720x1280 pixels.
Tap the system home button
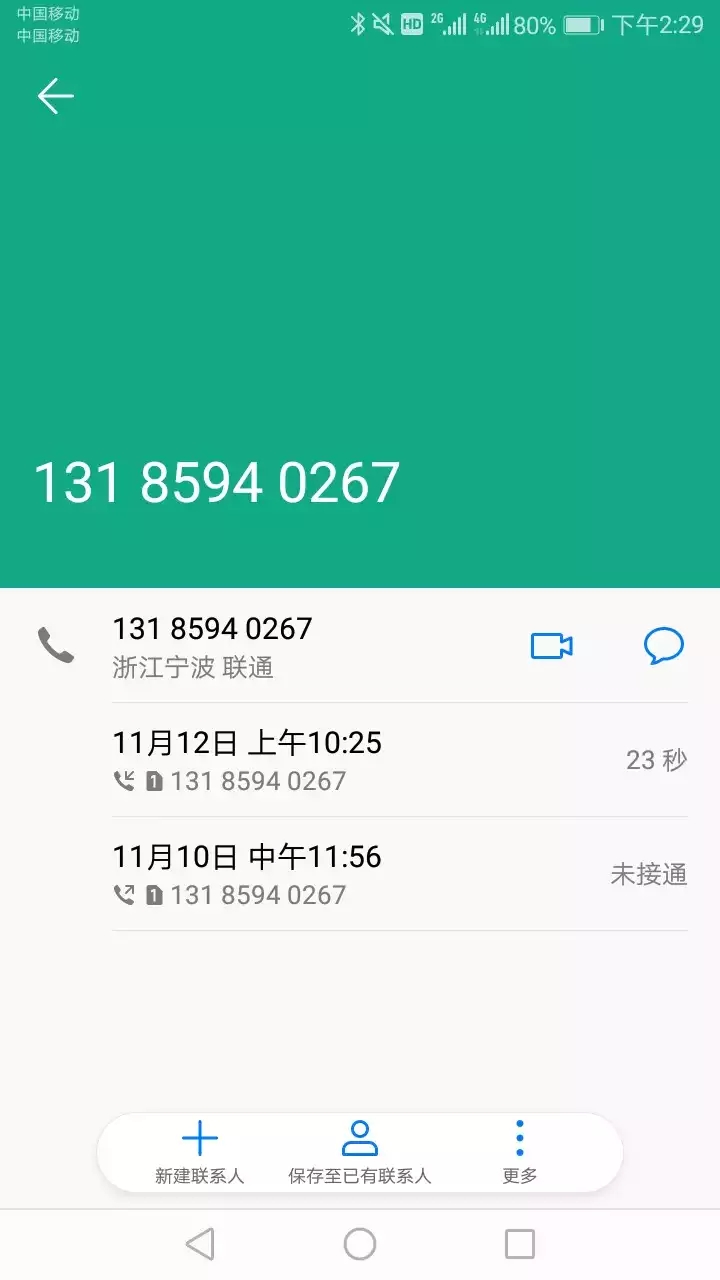point(360,1244)
